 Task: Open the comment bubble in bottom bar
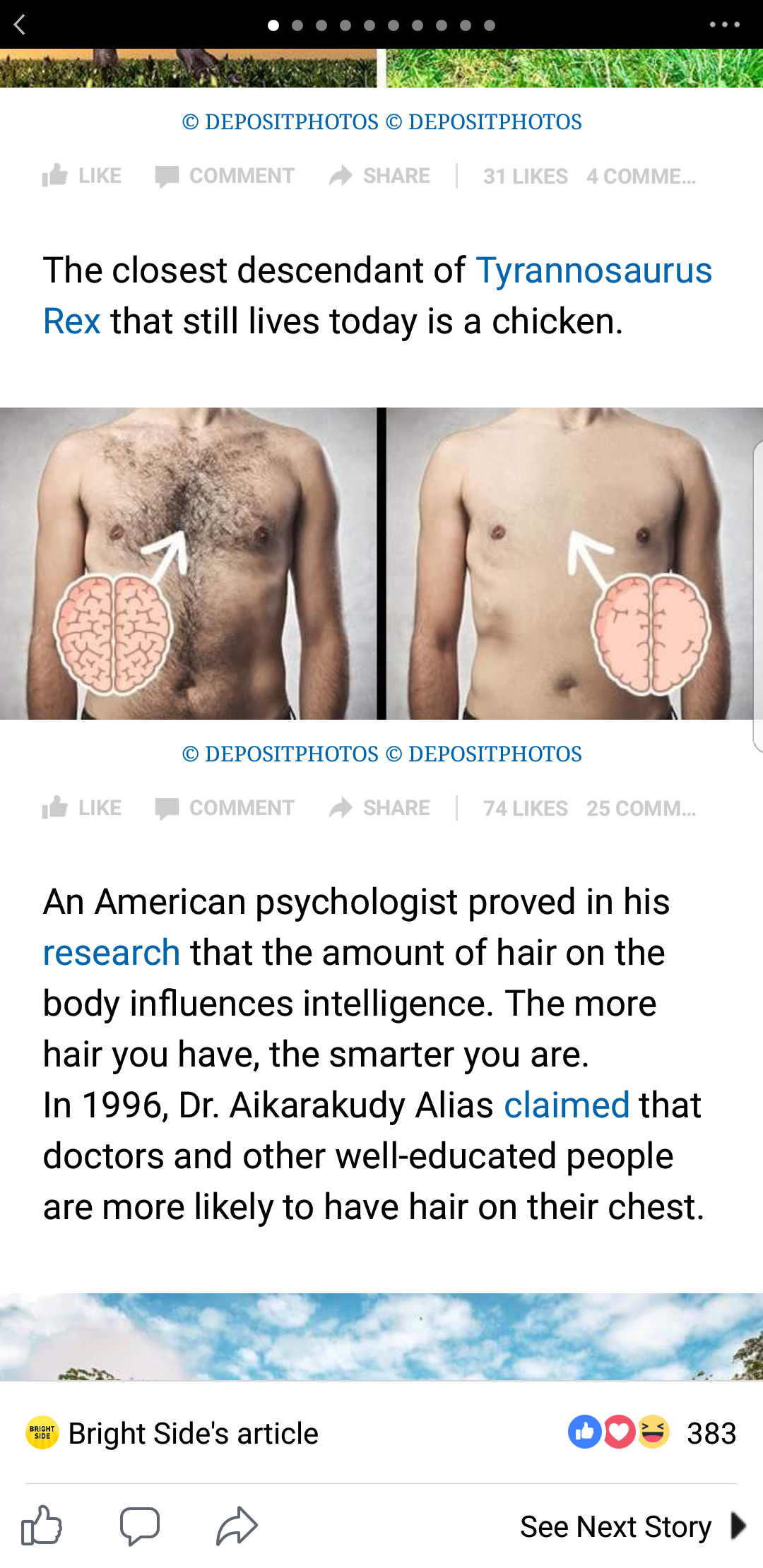point(139,1526)
